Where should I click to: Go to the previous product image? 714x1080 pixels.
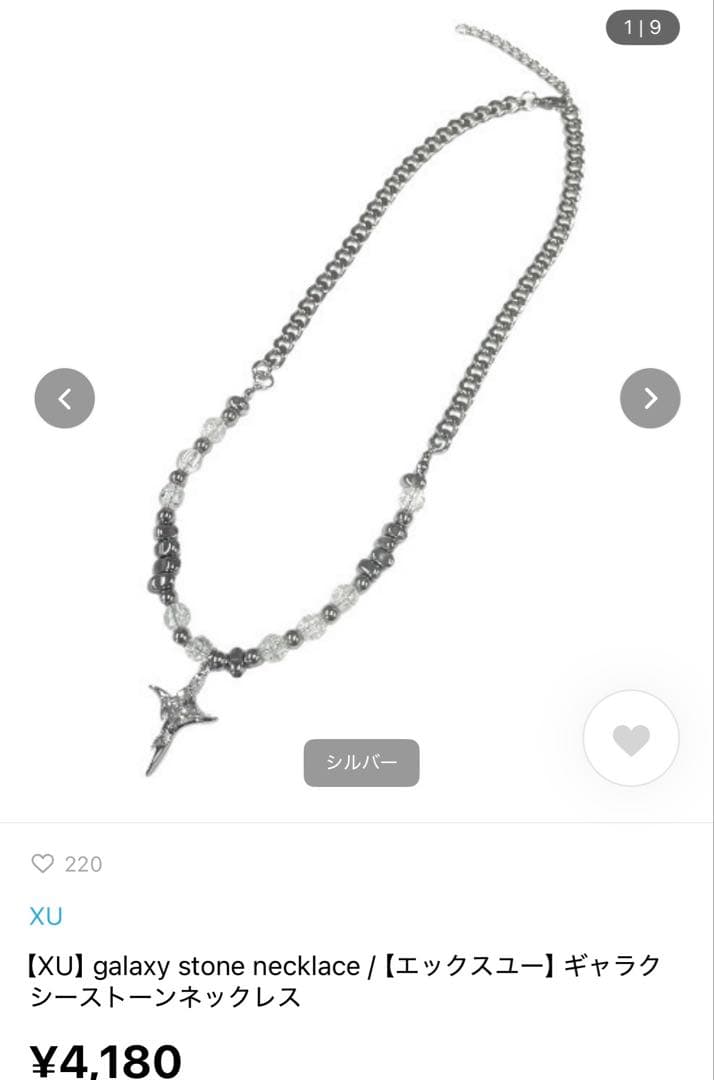pos(65,399)
